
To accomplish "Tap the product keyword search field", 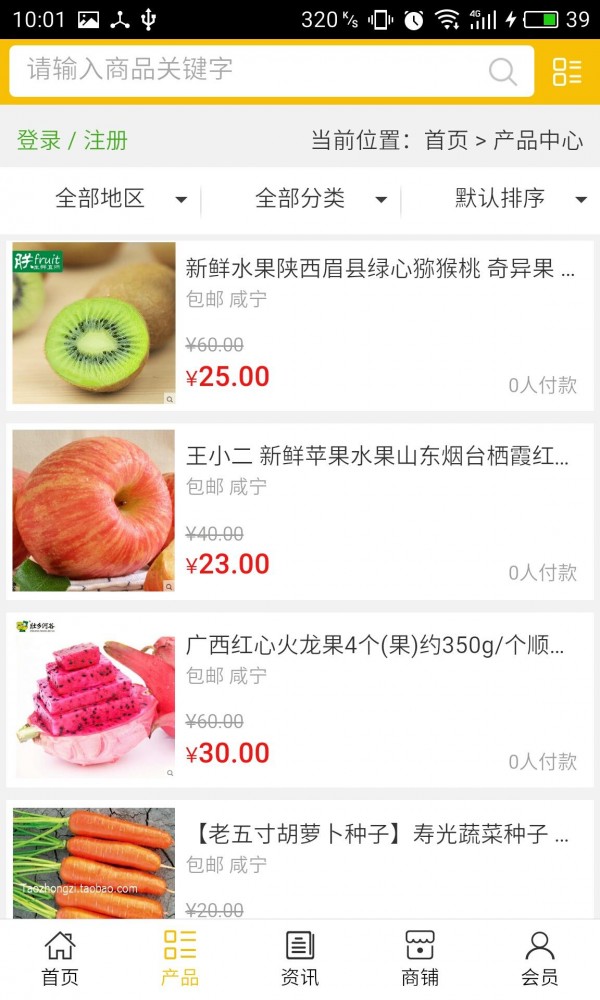I will tap(250, 70).
